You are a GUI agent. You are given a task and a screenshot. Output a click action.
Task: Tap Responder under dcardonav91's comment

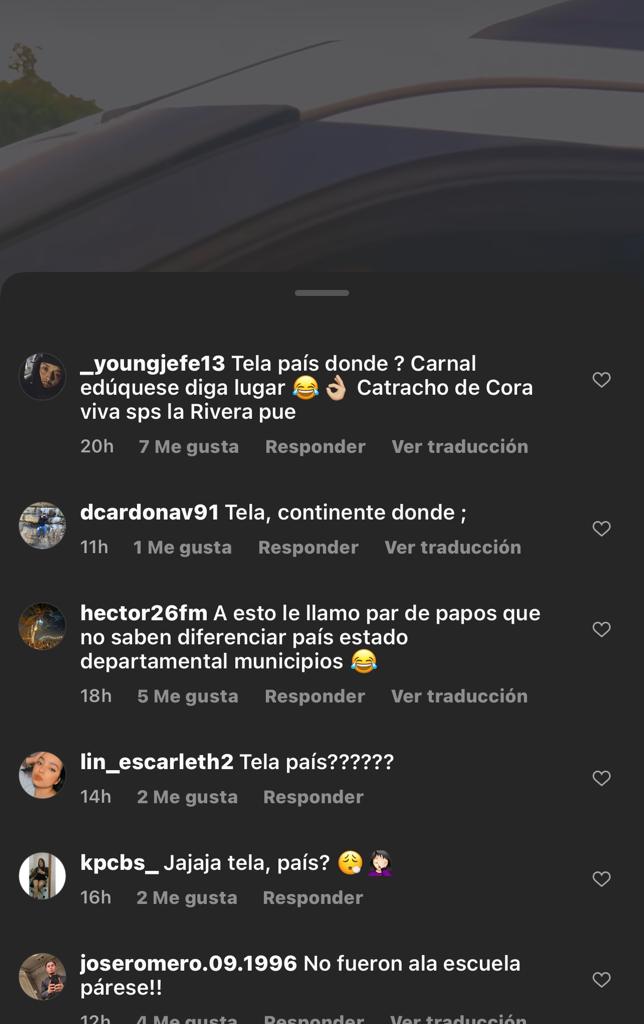coord(308,548)
